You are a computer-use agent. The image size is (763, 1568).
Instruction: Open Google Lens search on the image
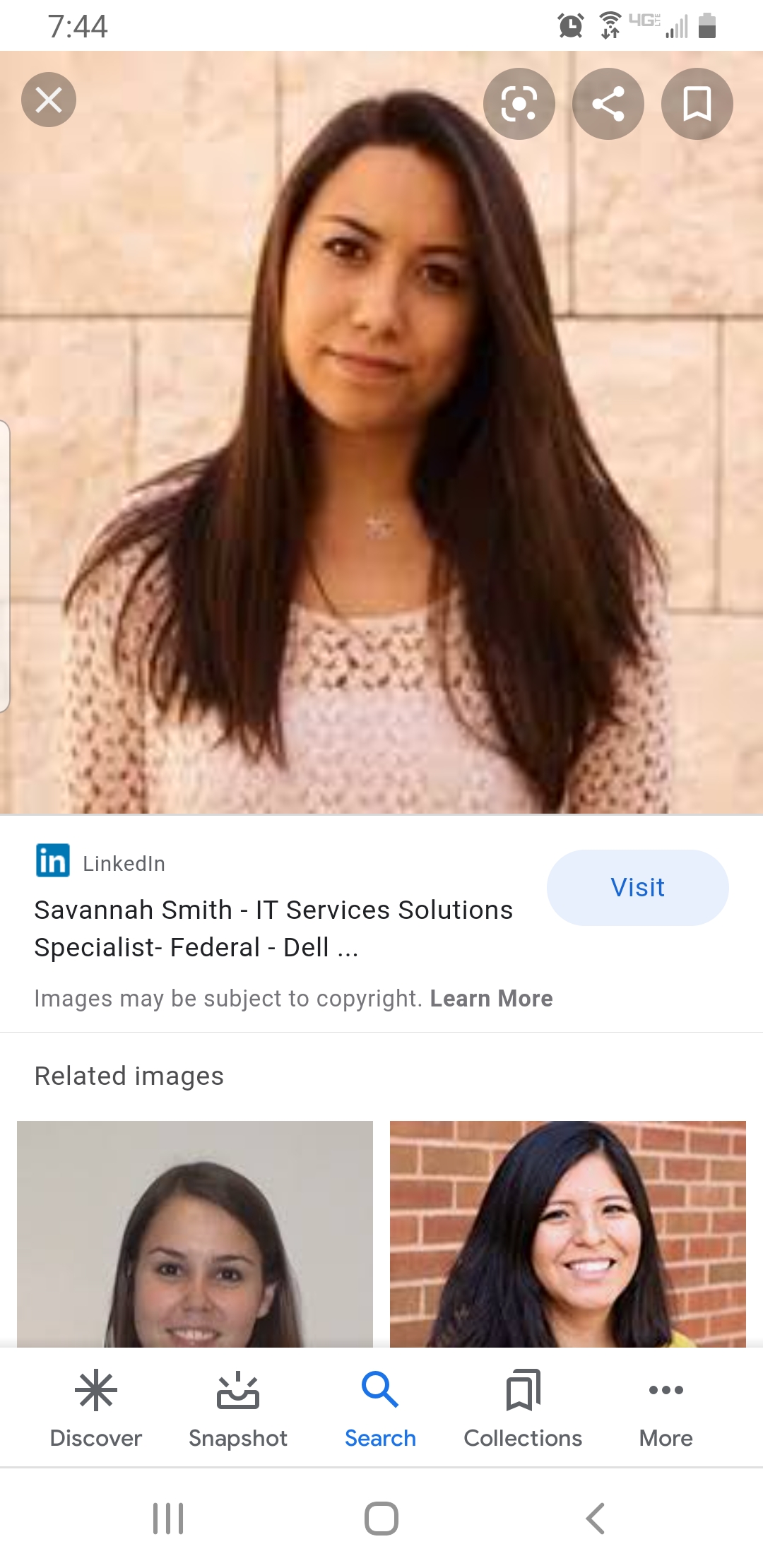coord(519,103)
